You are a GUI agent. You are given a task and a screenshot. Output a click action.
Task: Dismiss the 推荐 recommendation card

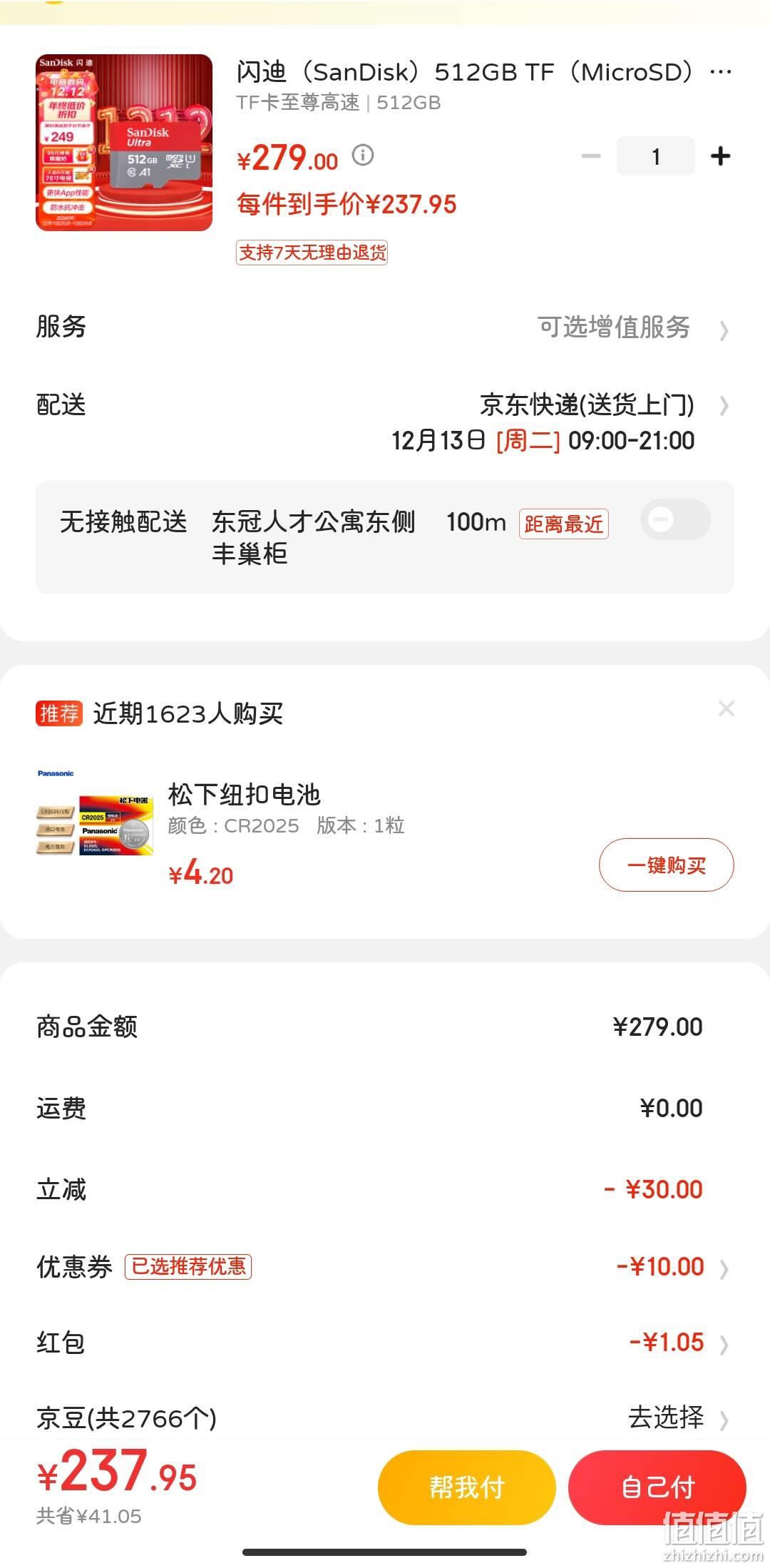pyautogui.click(x=726, y=708)
